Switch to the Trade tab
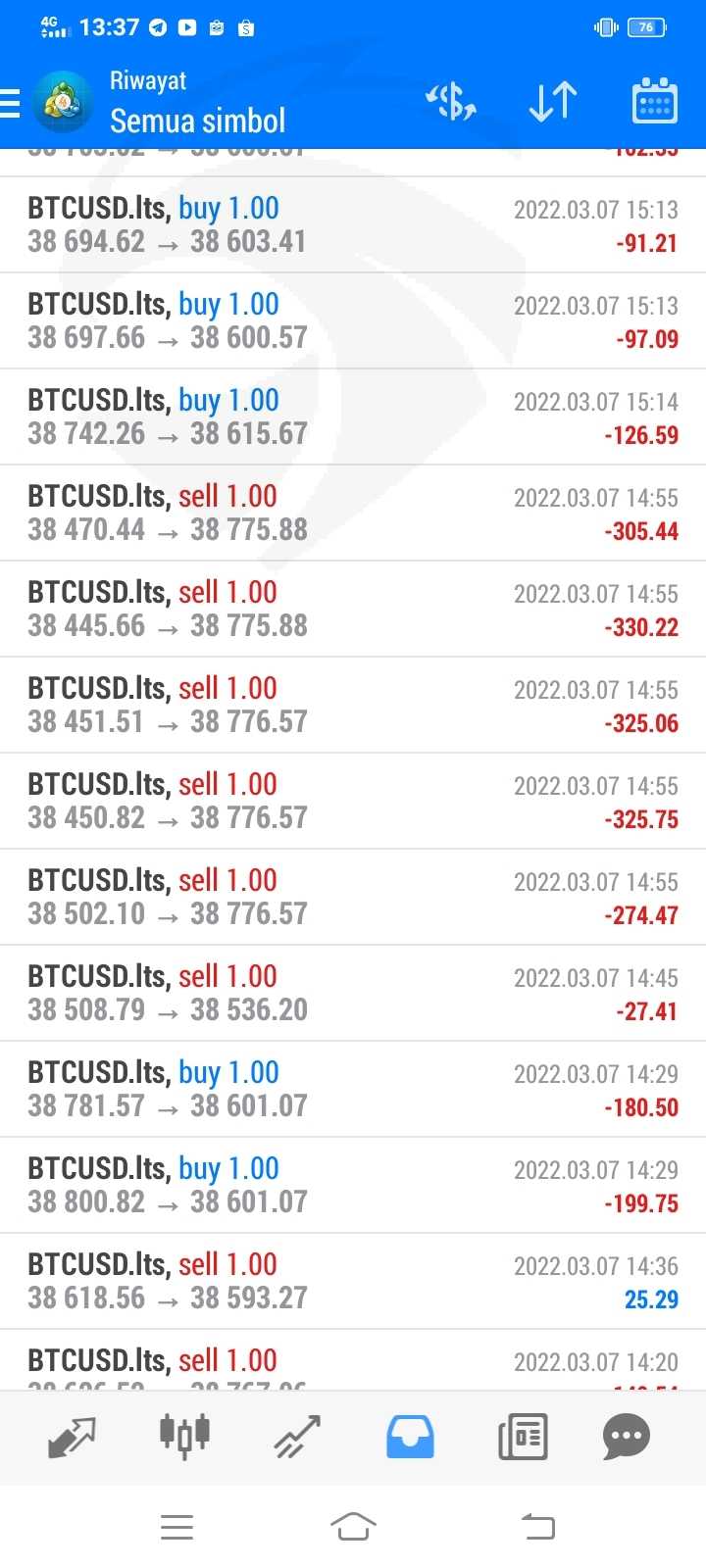Screen dimensions: 706x1568 point(298,1438)
